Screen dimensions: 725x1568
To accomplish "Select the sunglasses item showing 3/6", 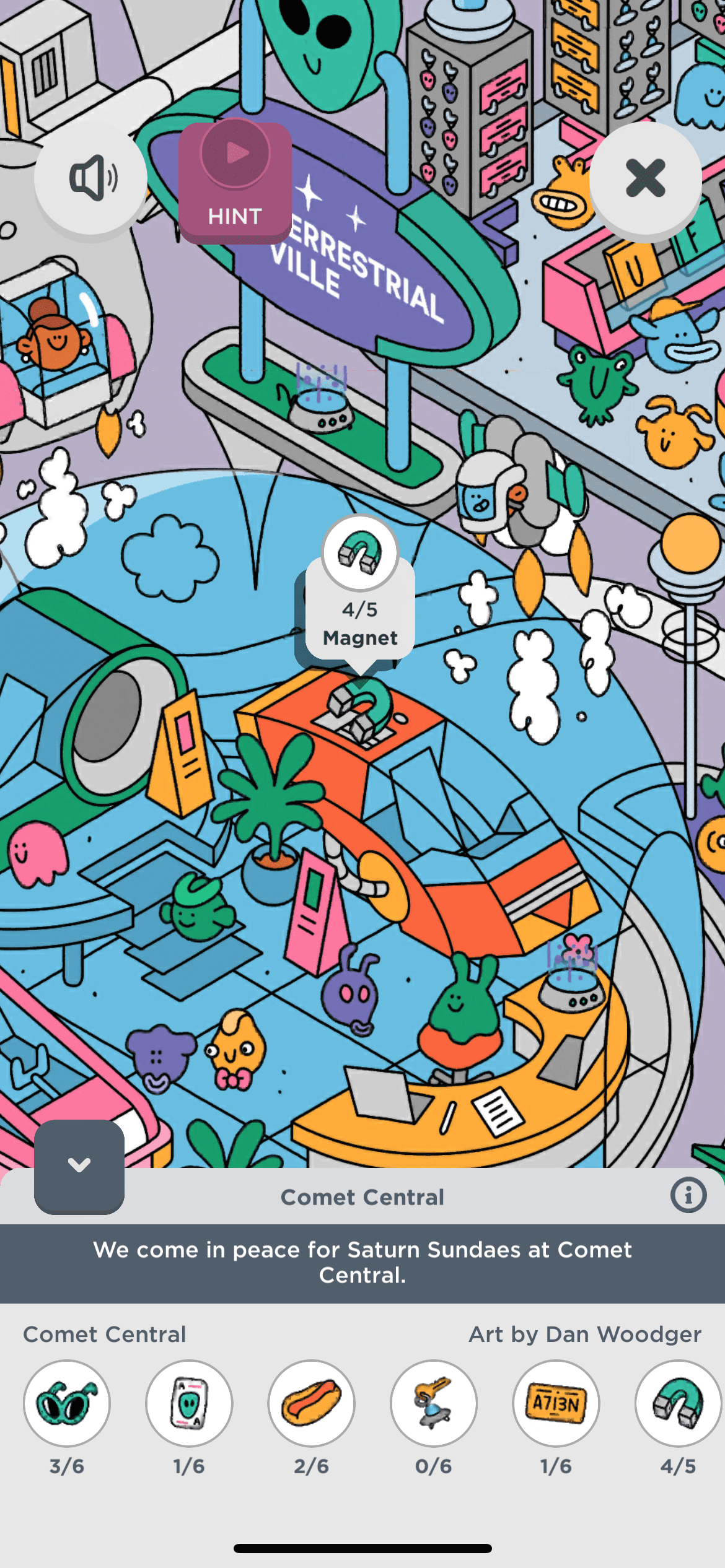I will pyautogui.click(x=67, y=1403).
